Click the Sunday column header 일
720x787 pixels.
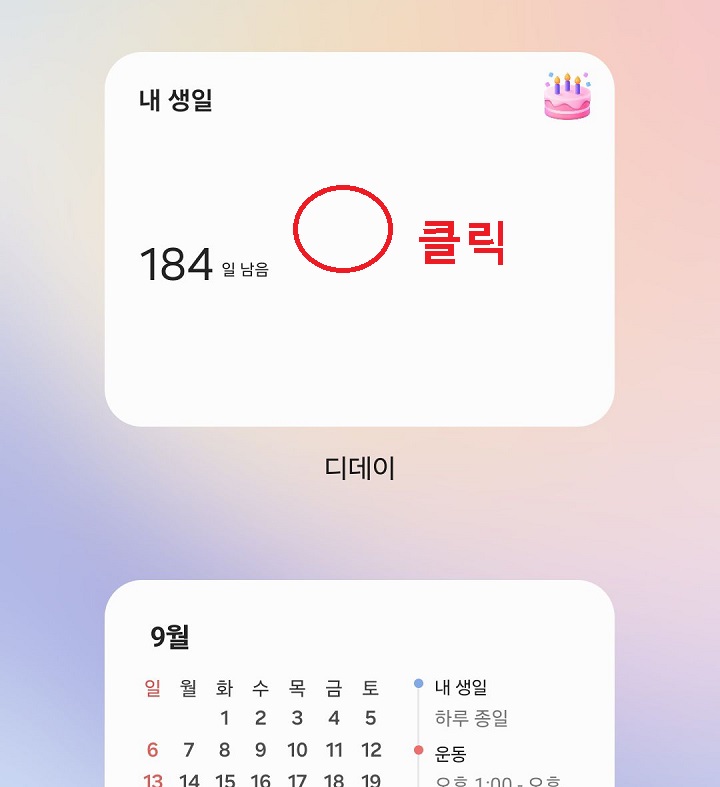pos(151,688)
